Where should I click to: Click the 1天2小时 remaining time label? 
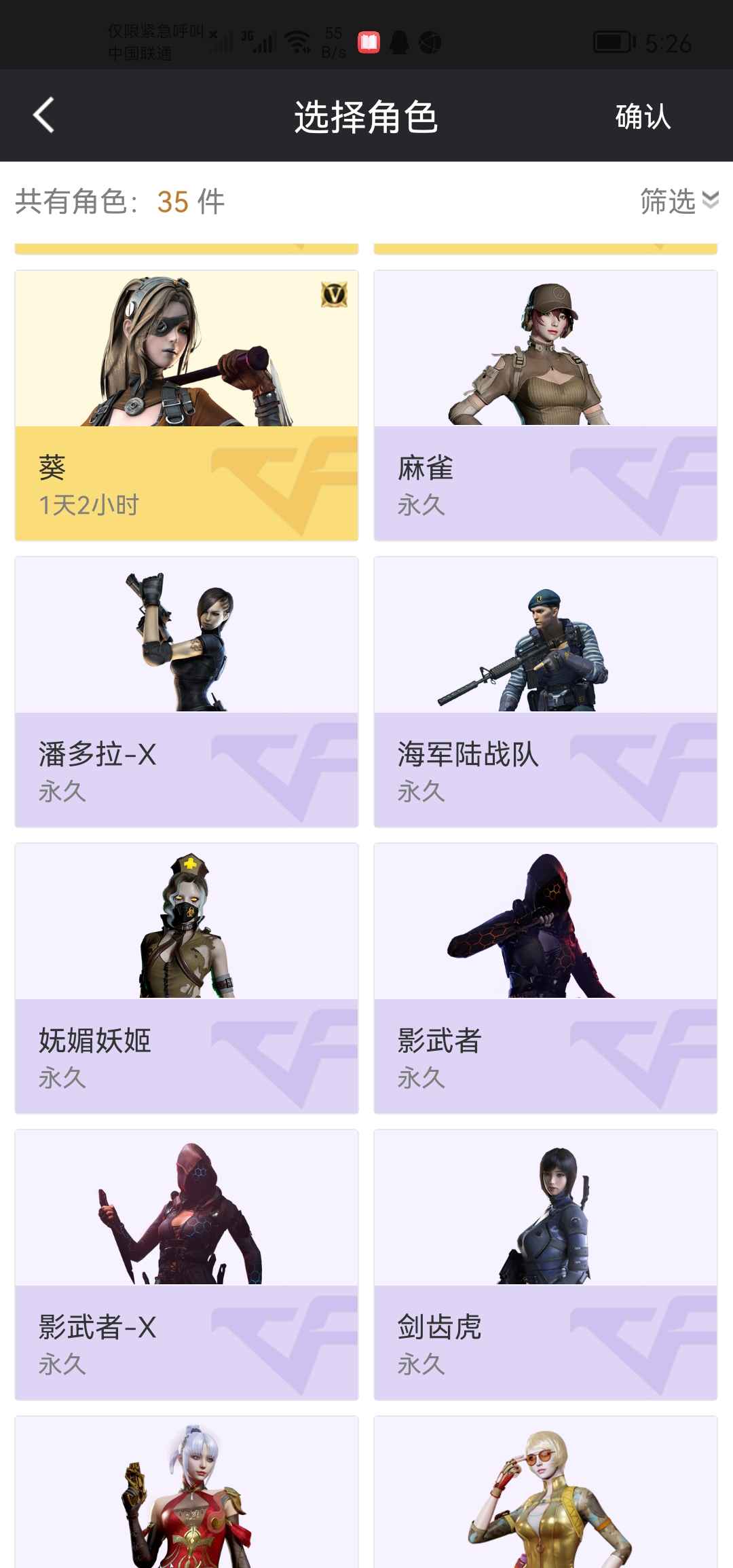(88, 504)
